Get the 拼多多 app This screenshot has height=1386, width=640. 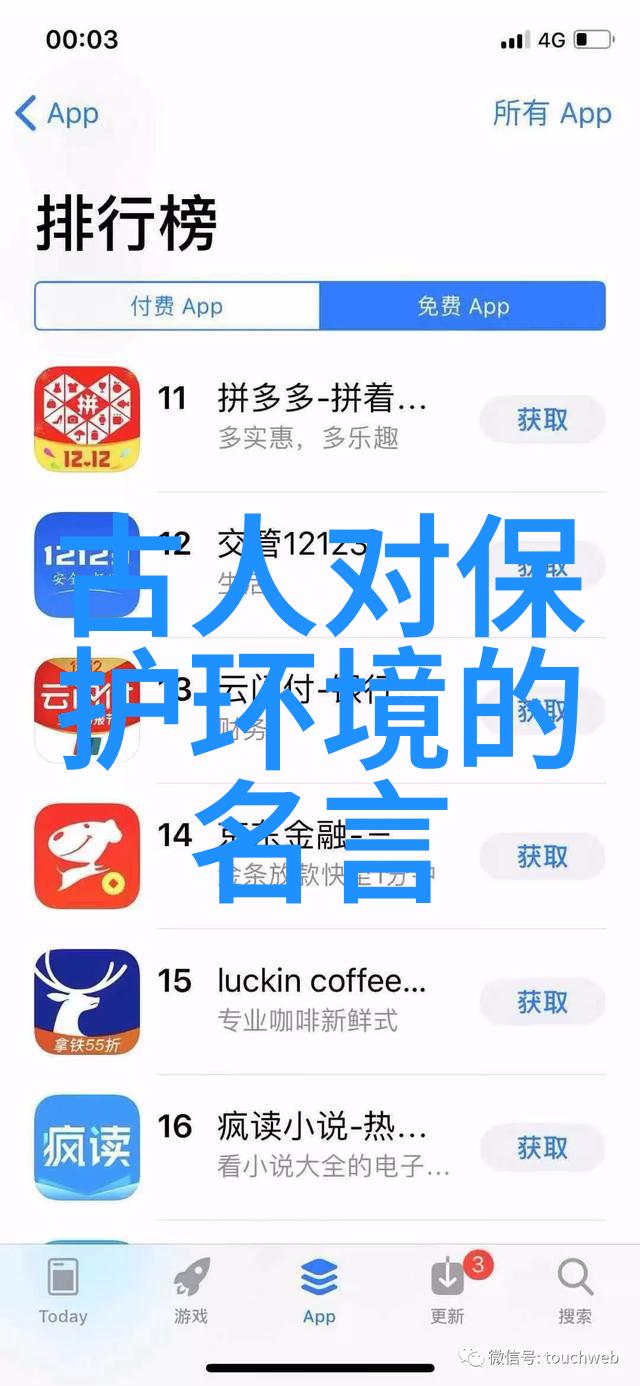[x=542, y=420]
